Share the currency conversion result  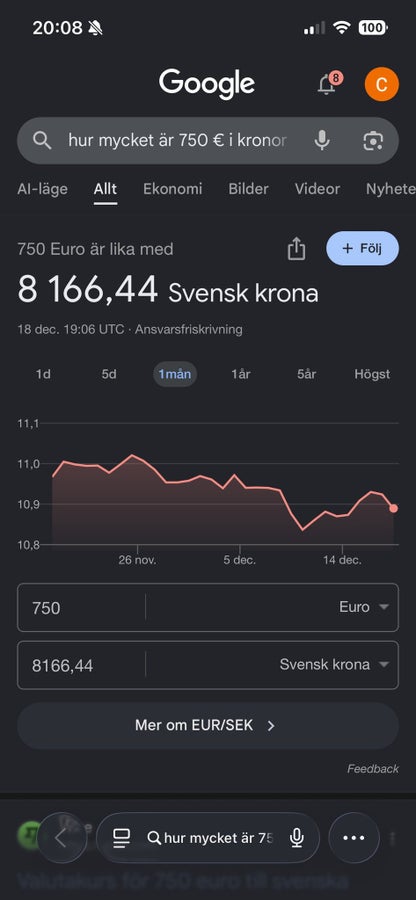pyautogui.click(x=296, y=249)
